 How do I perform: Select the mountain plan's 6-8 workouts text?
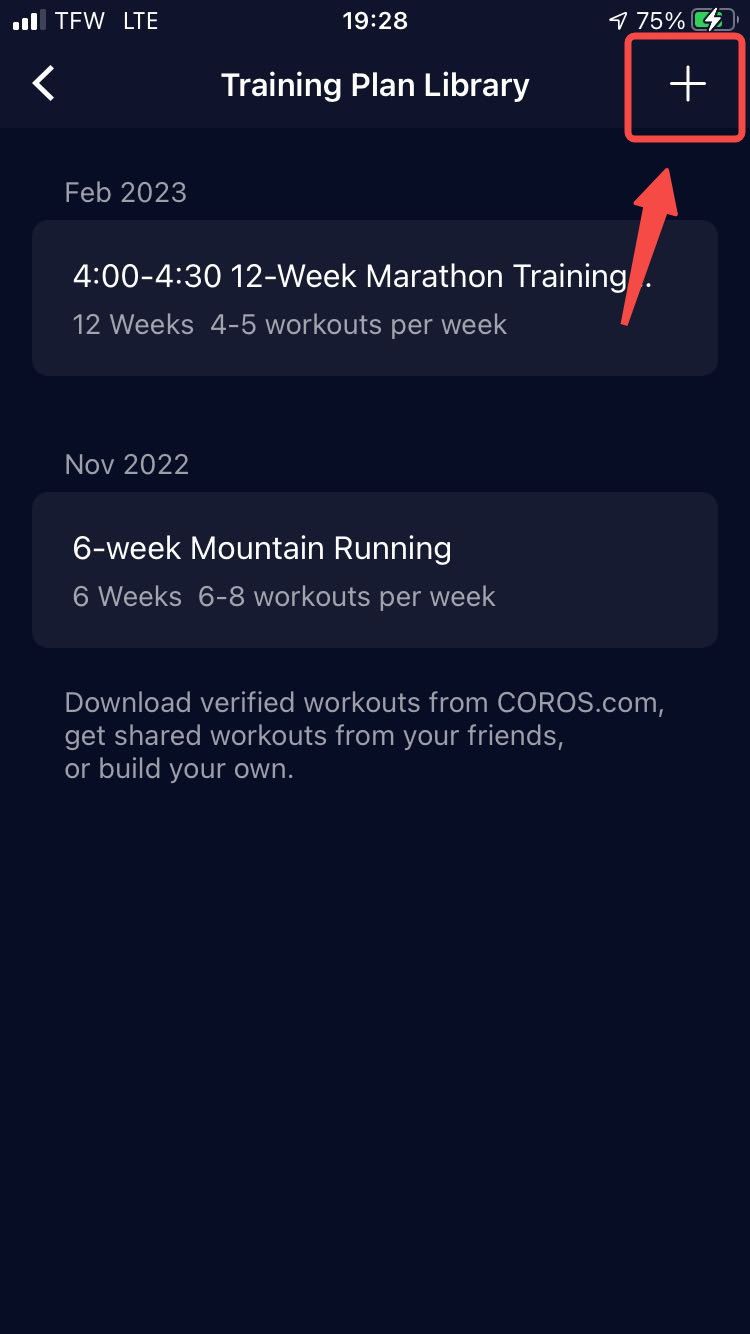[347, 596]
